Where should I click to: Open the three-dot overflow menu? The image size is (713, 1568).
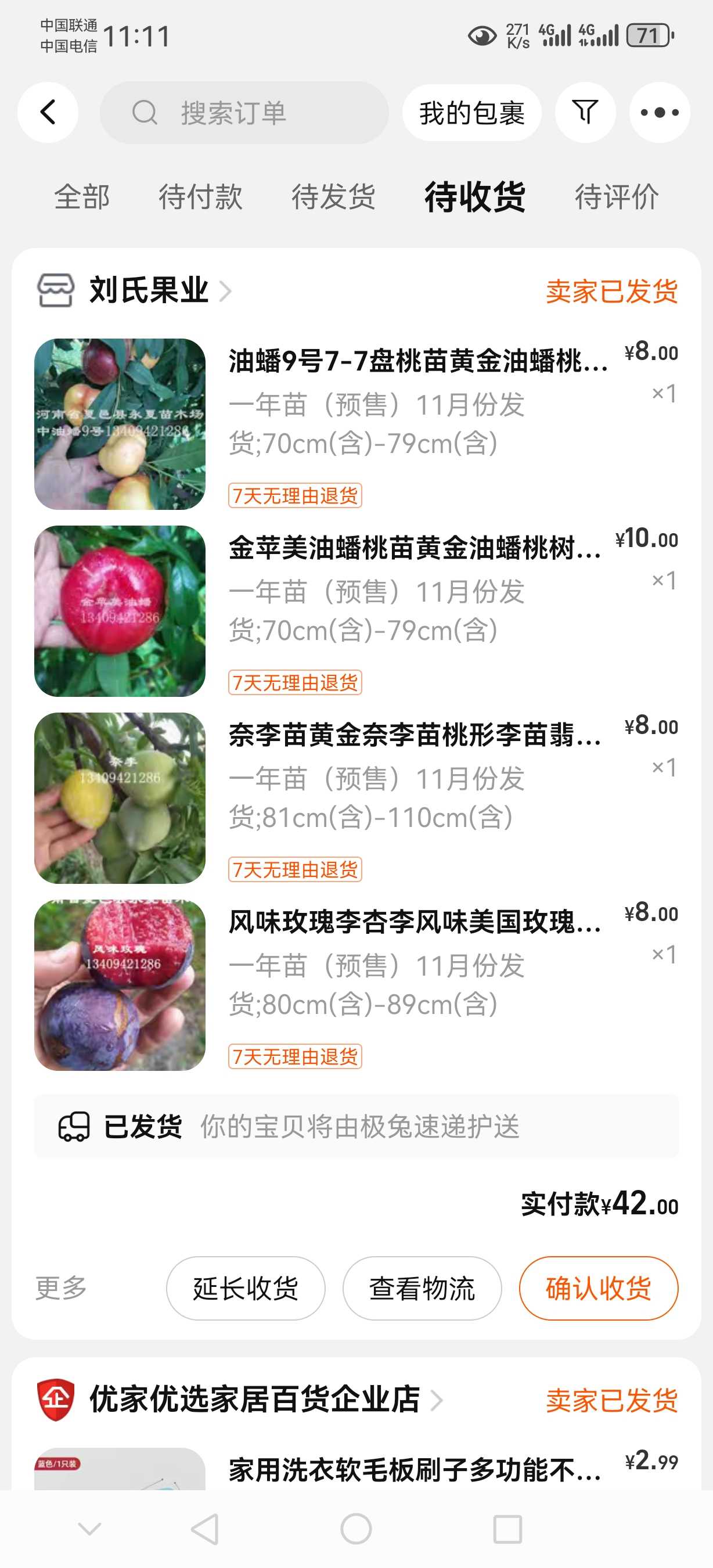point(660,113)
